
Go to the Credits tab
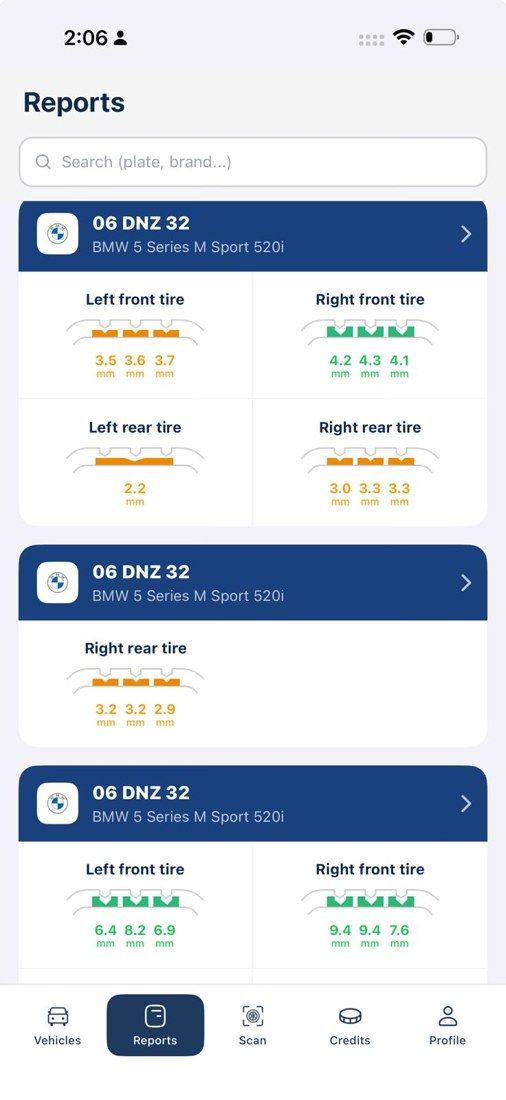pos(350,1026)
